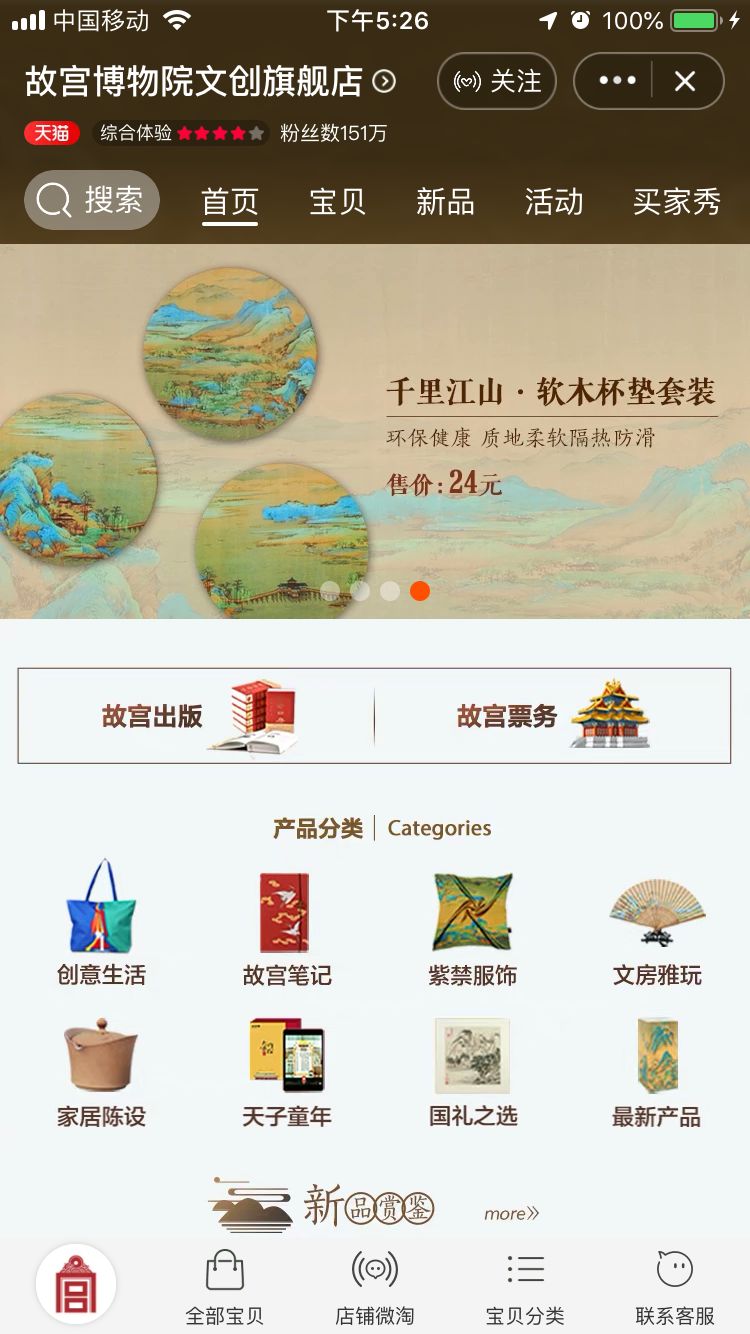The height and width of the screenshot is (1334, 750).
Task: Switch to the 新品 tab
Action: (x=445, y=202)
